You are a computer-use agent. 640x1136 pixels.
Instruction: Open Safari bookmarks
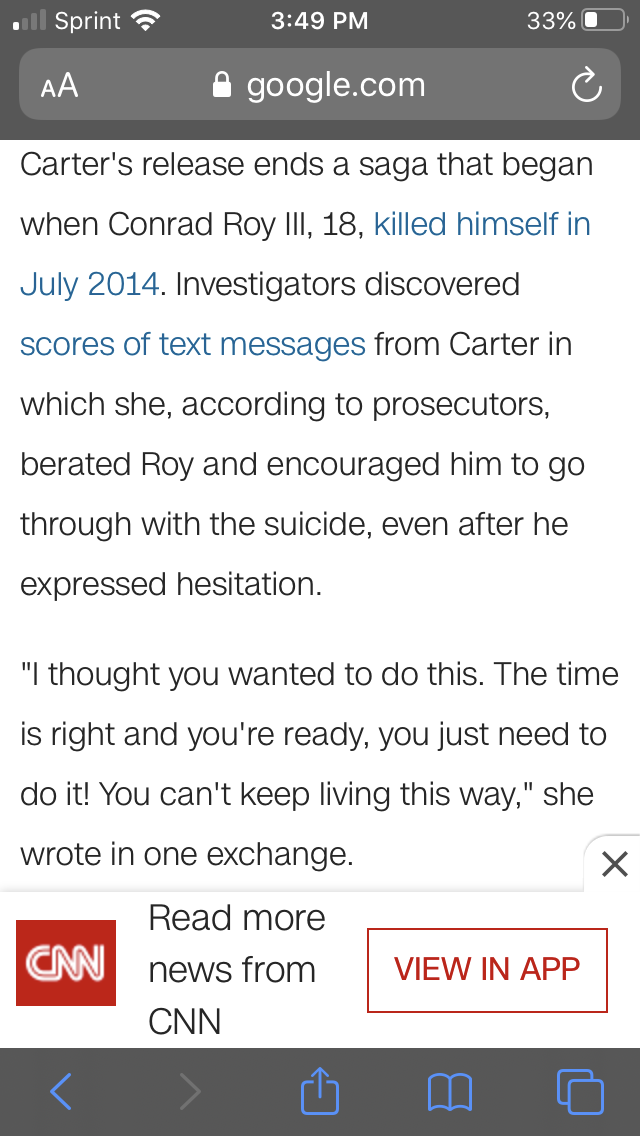click(449, 1092)
